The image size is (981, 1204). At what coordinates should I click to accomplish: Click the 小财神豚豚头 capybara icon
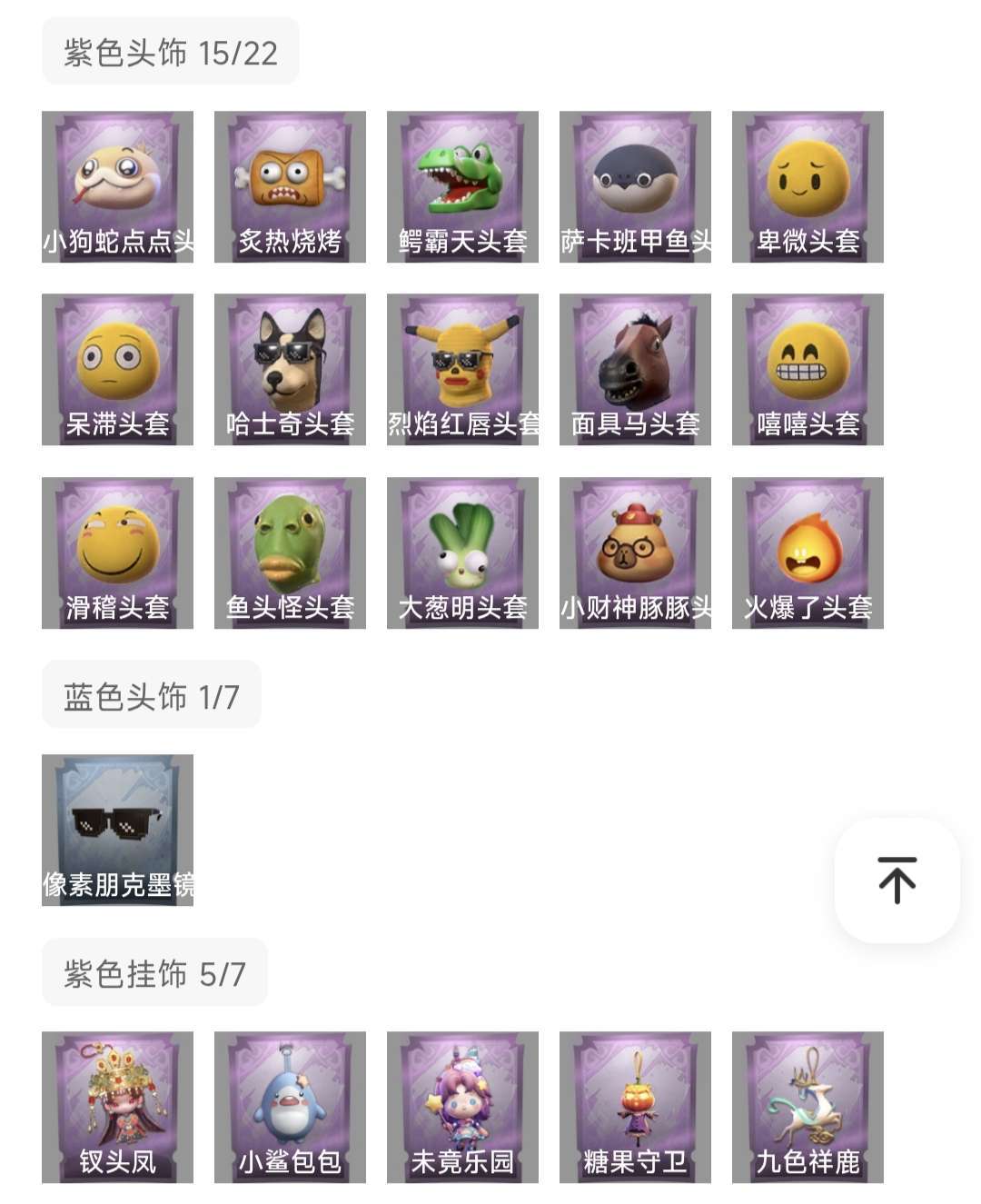coord(634,552)
